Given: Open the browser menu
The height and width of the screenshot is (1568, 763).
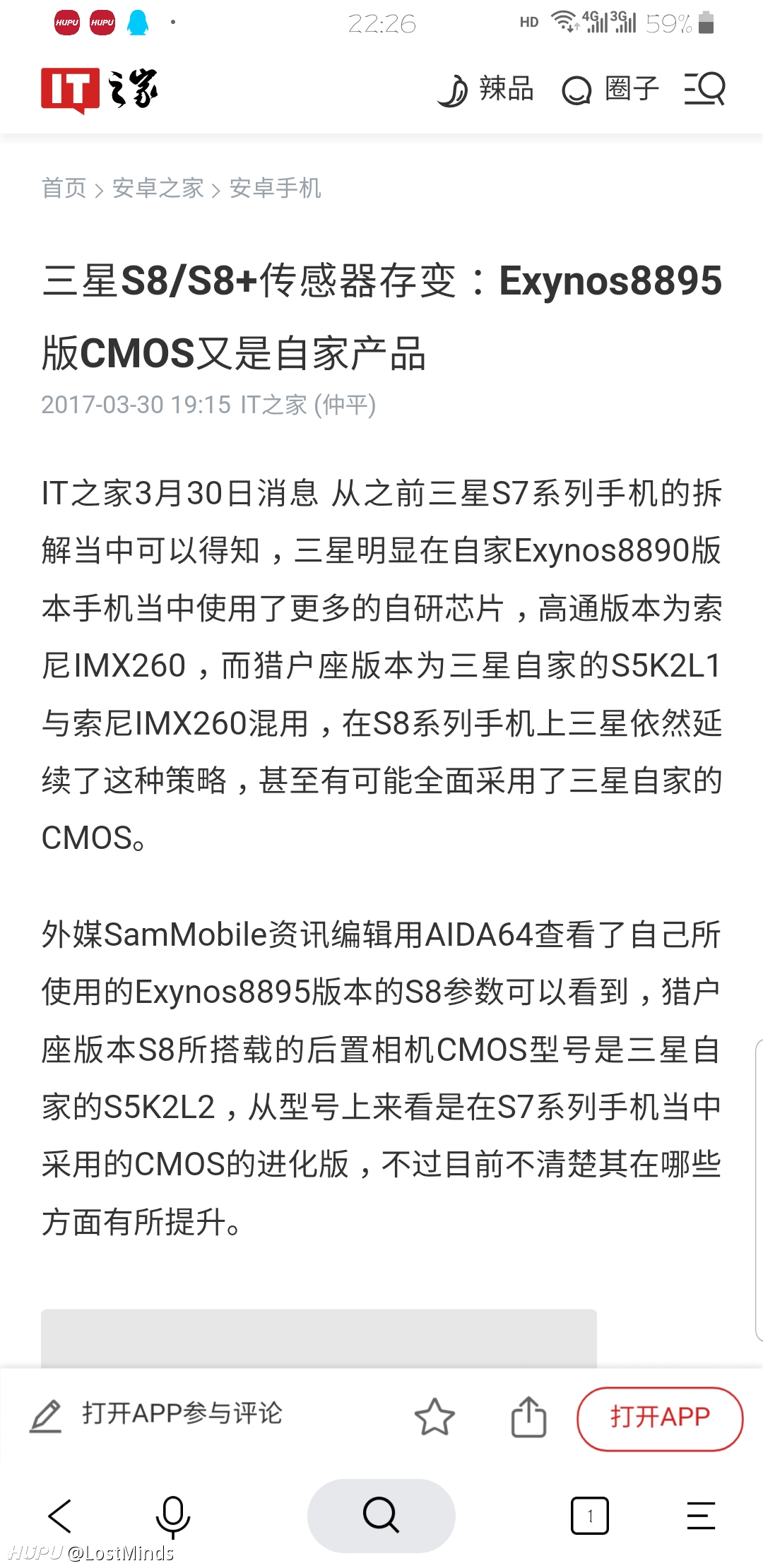Looking at the screenshot, I should tap(701, 1516).
